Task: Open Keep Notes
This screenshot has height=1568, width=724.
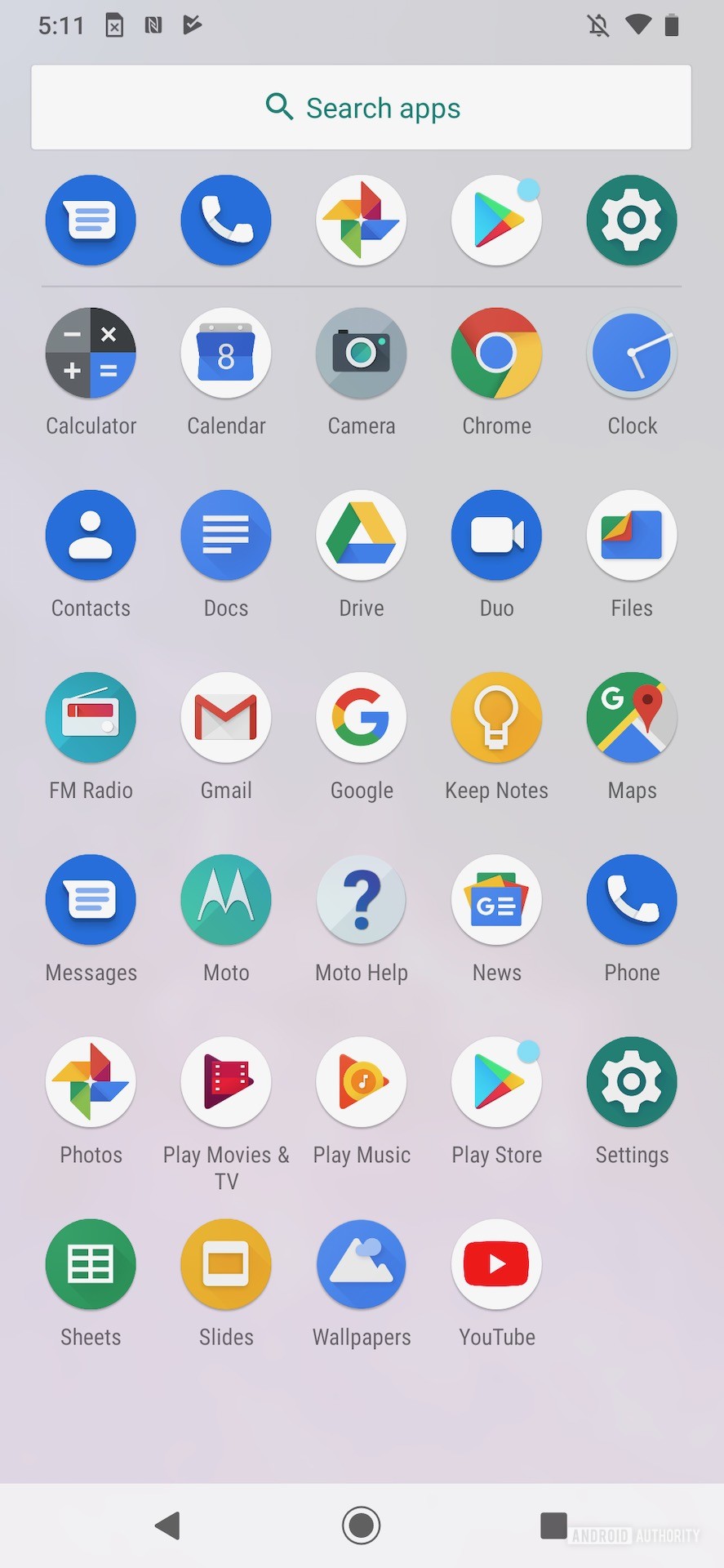Action: tap(496, 717)
